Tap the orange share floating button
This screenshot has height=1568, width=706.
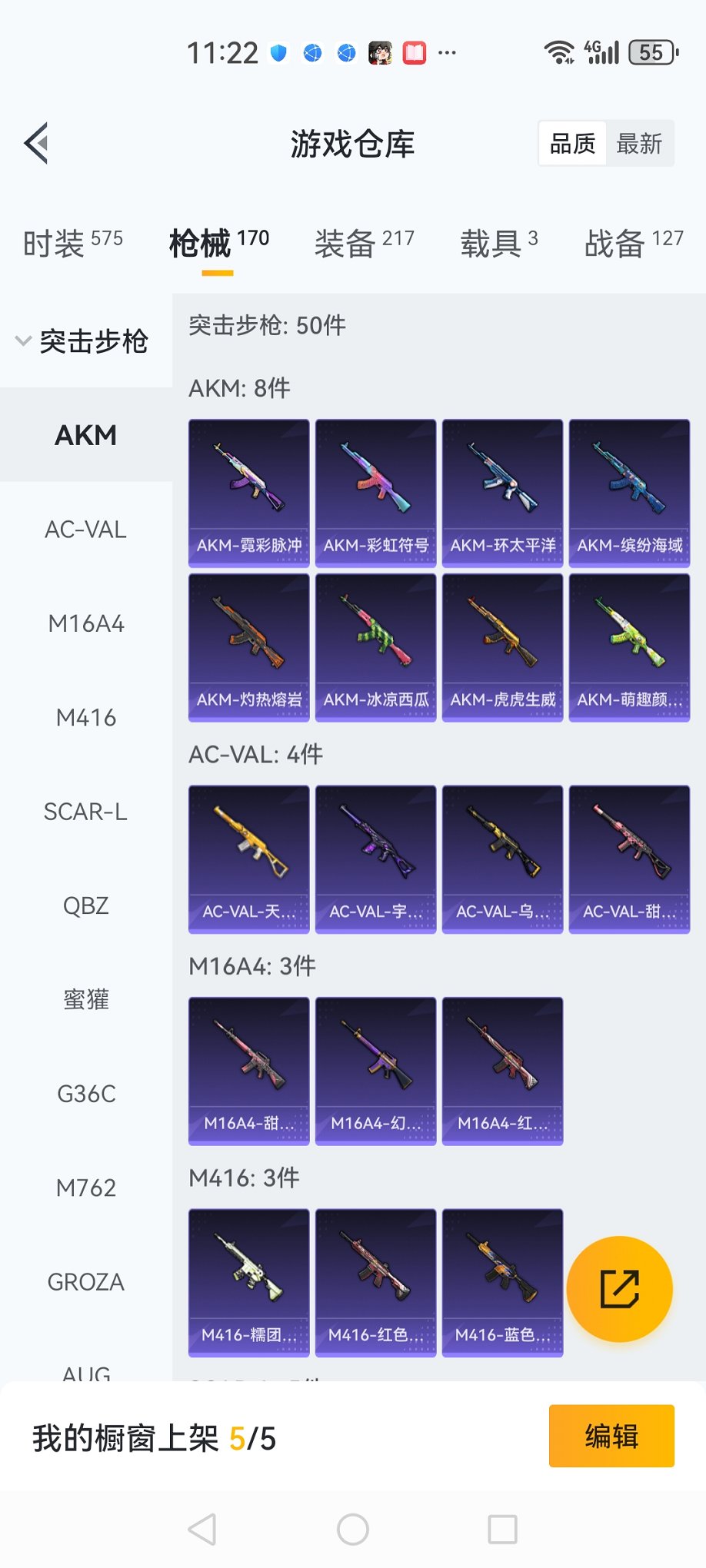tap(619, 1289)
